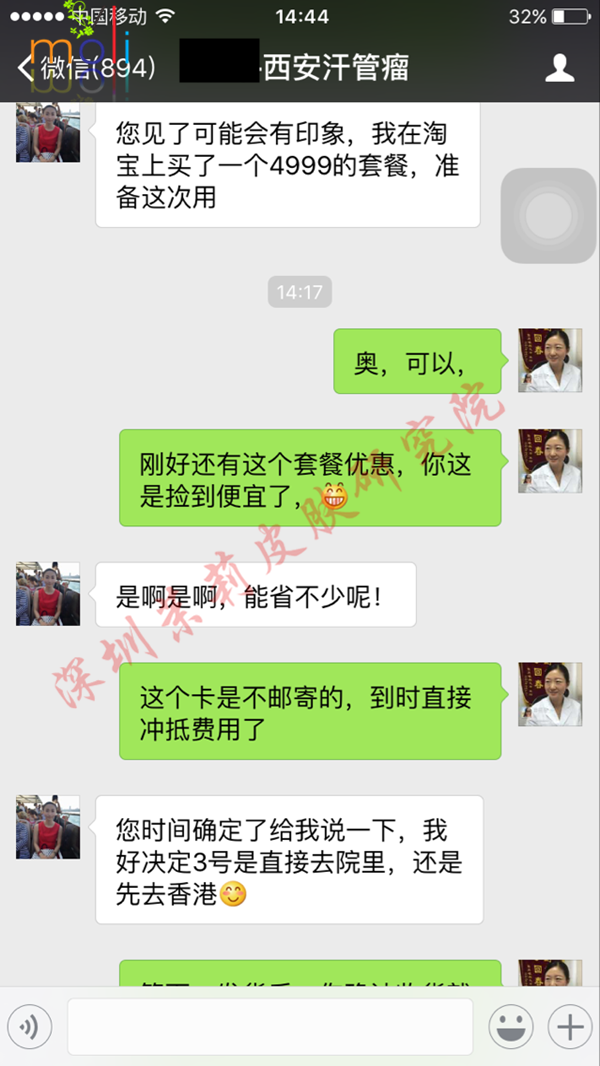Open contact avatar beside 是啊是啊 message
The height and width of the screenshot is (1066, 600).
(48, 594)
